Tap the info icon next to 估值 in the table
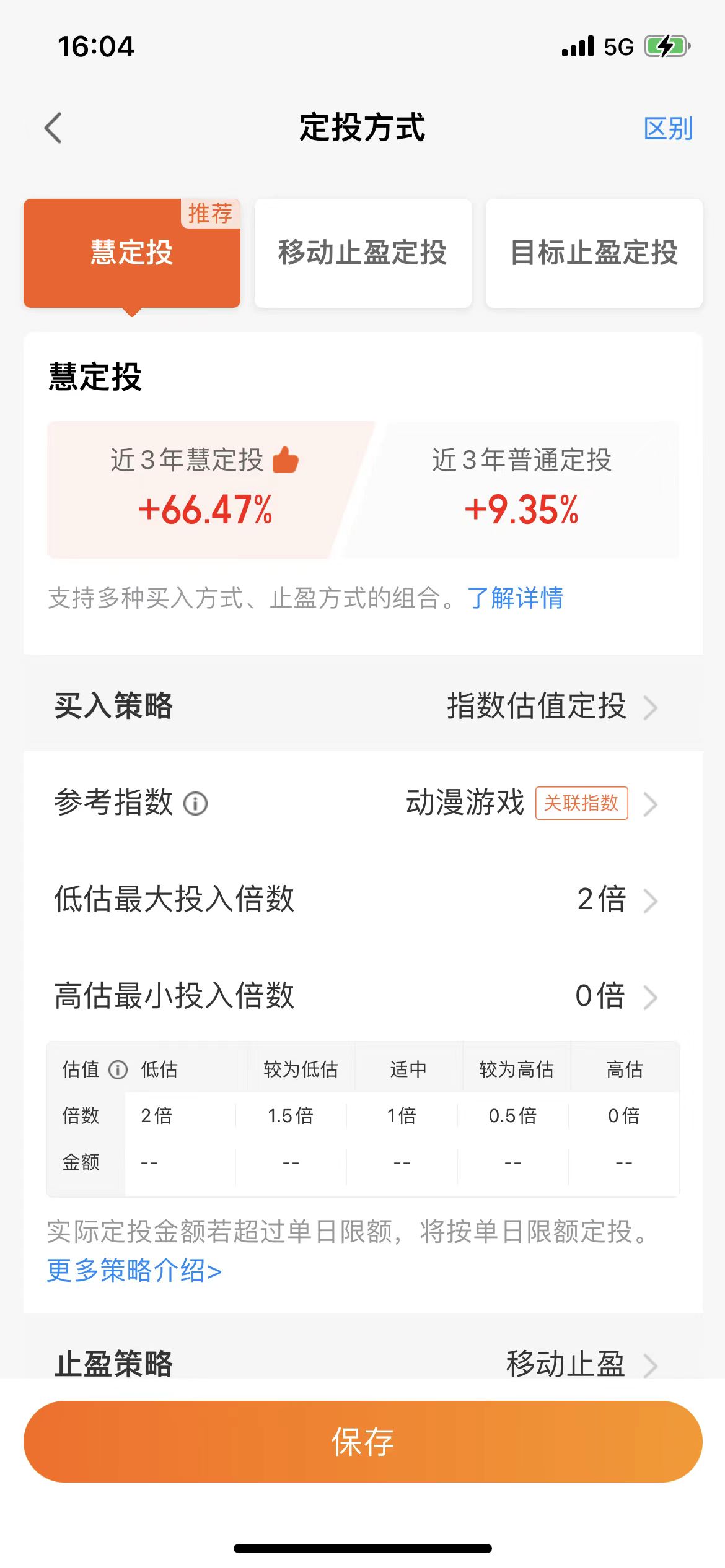The image size is (725, 1568). [x=118, y=1069]
